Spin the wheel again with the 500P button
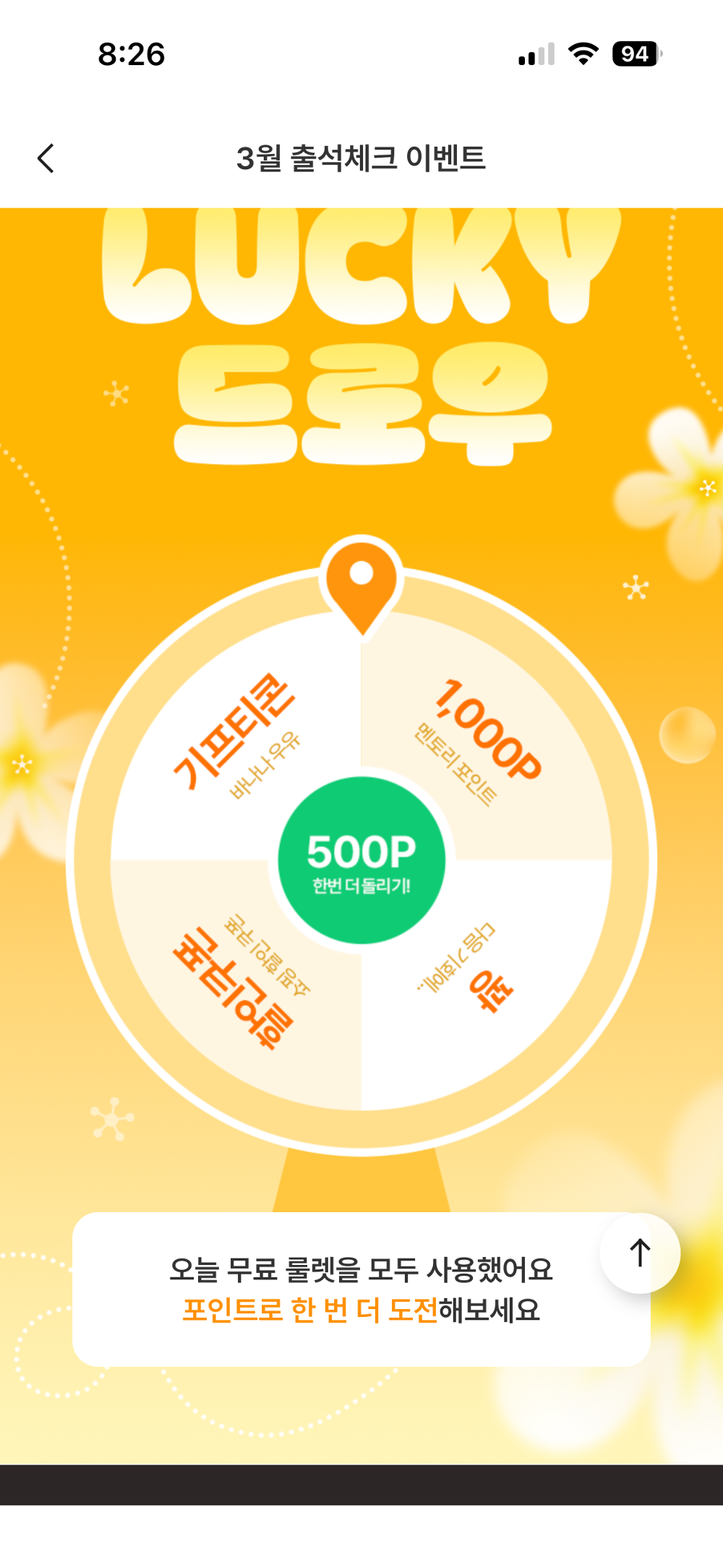This screenshot has width=723, height=1568. click(x=361, y=861)
